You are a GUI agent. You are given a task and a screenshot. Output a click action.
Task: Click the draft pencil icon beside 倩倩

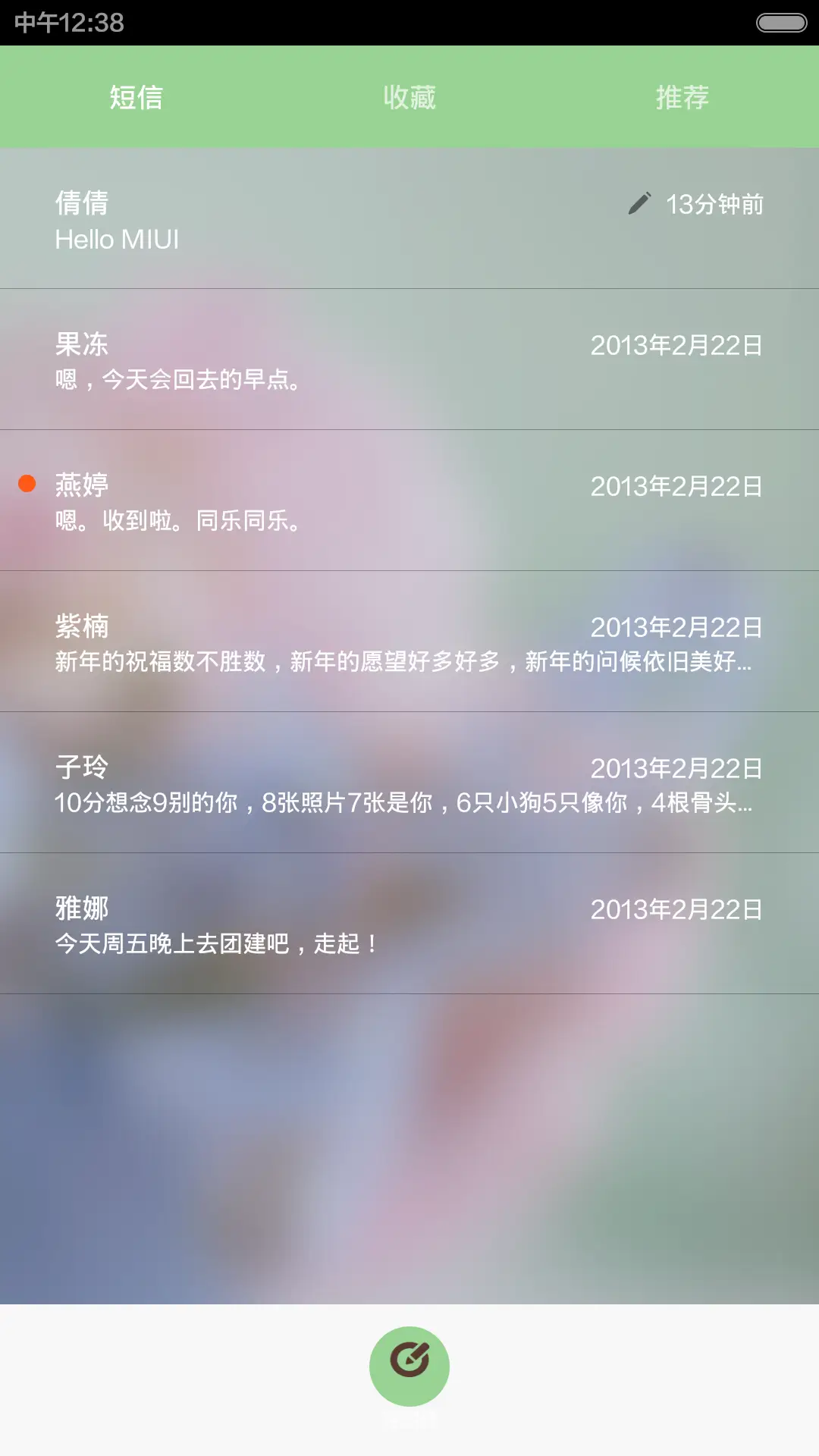(x=639, y=202)
